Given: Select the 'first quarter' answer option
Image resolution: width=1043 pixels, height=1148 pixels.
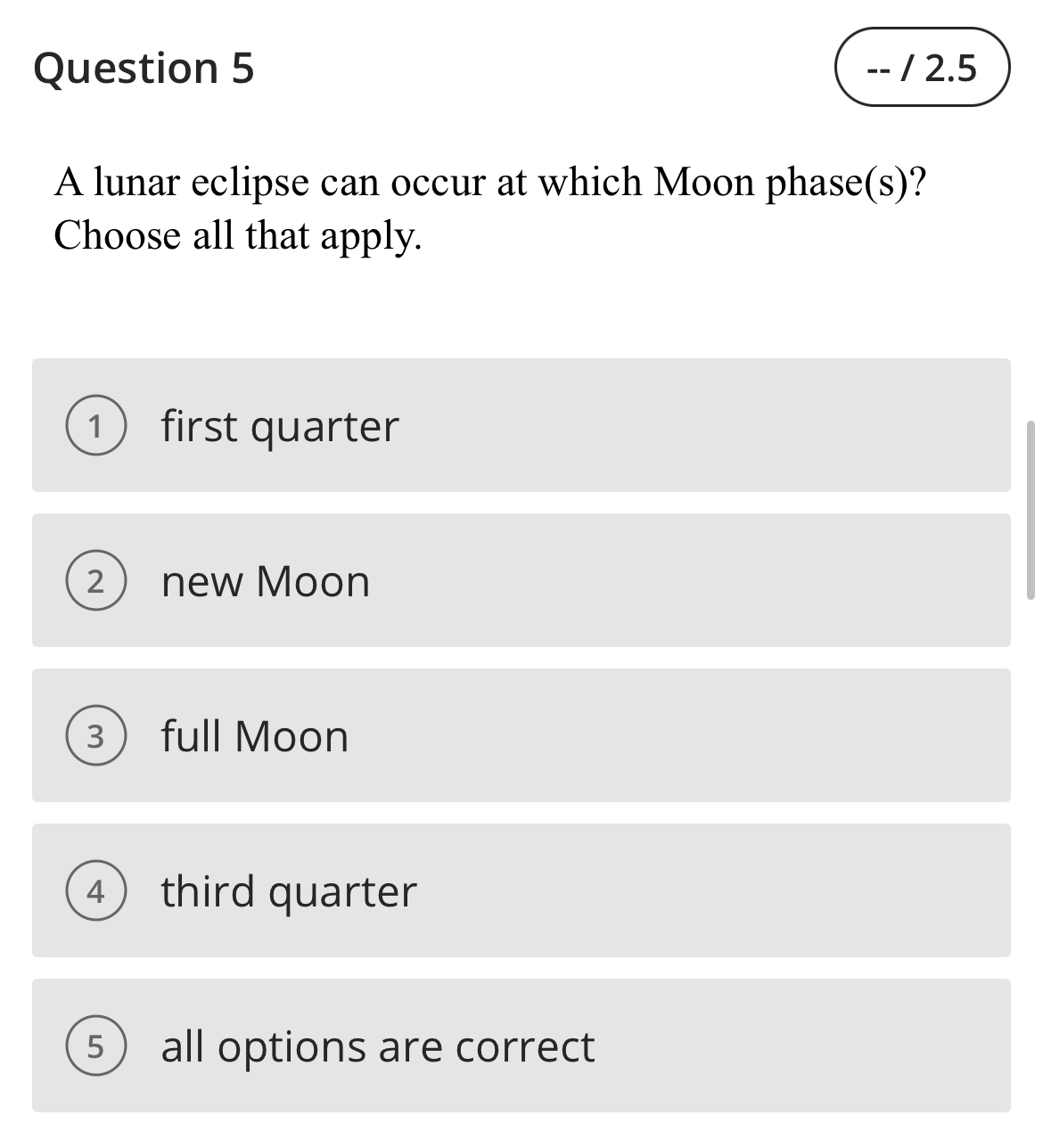Looking at the screenshot, I should pyautogui.click(x=278, y=427).
